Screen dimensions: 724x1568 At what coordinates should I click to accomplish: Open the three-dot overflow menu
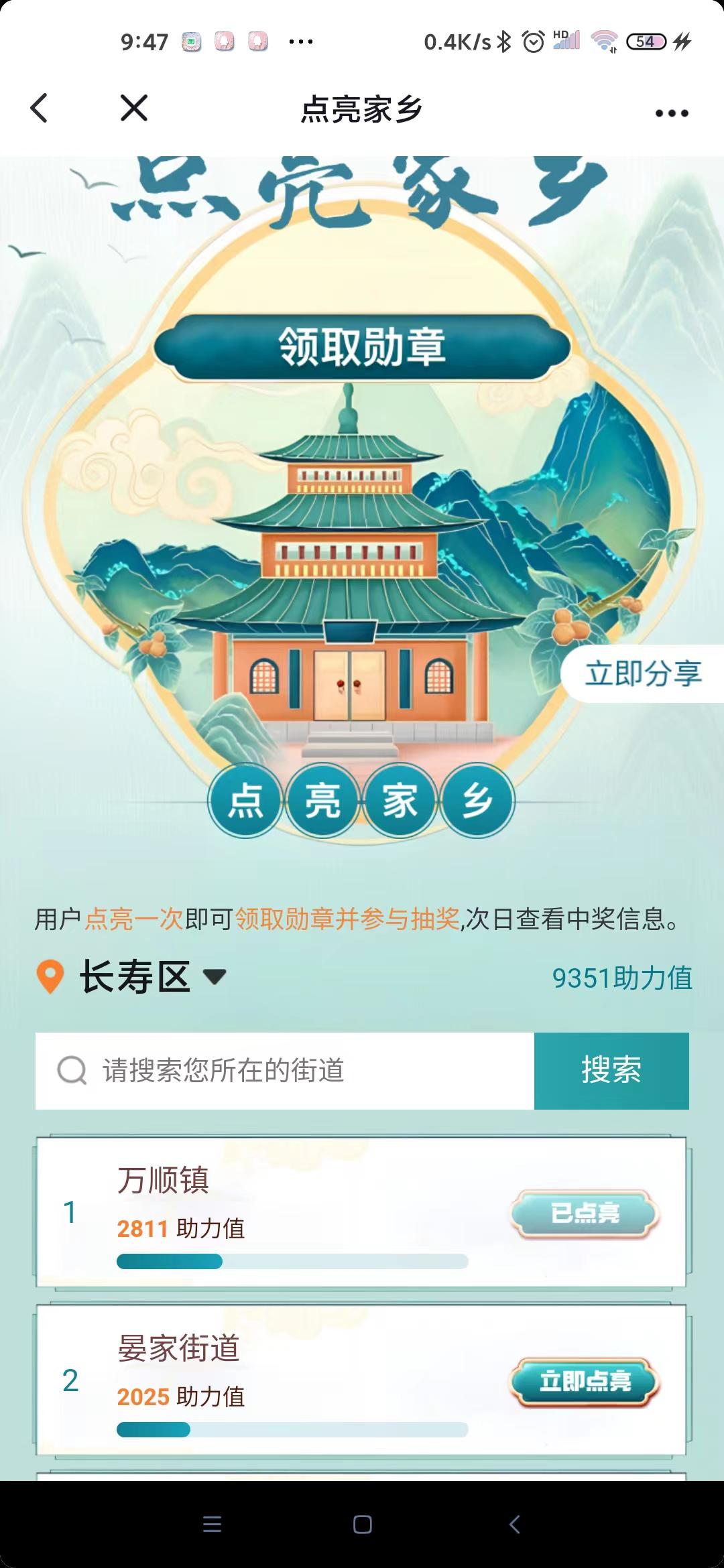tap(672, 113)
